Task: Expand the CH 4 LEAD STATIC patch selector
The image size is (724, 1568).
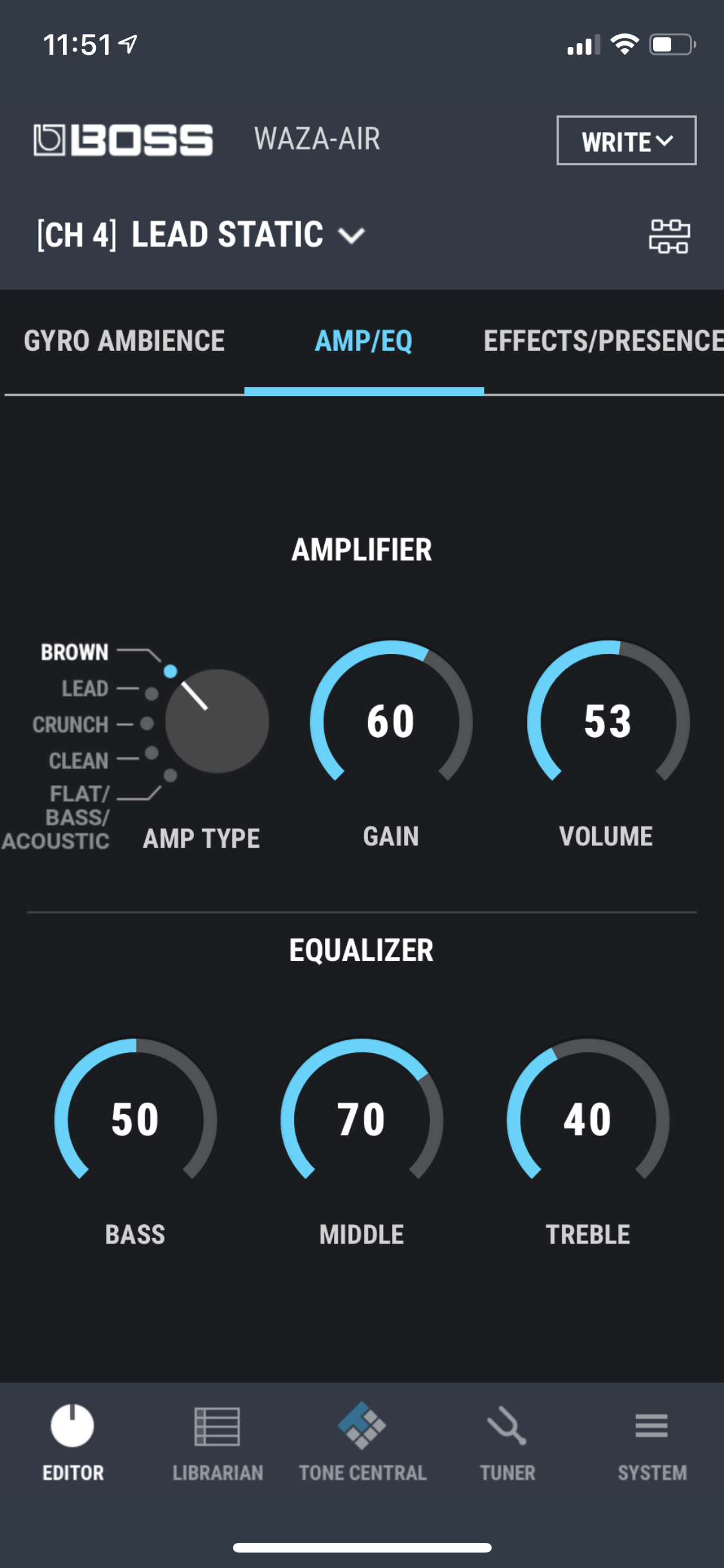Action: coord(201,234)
